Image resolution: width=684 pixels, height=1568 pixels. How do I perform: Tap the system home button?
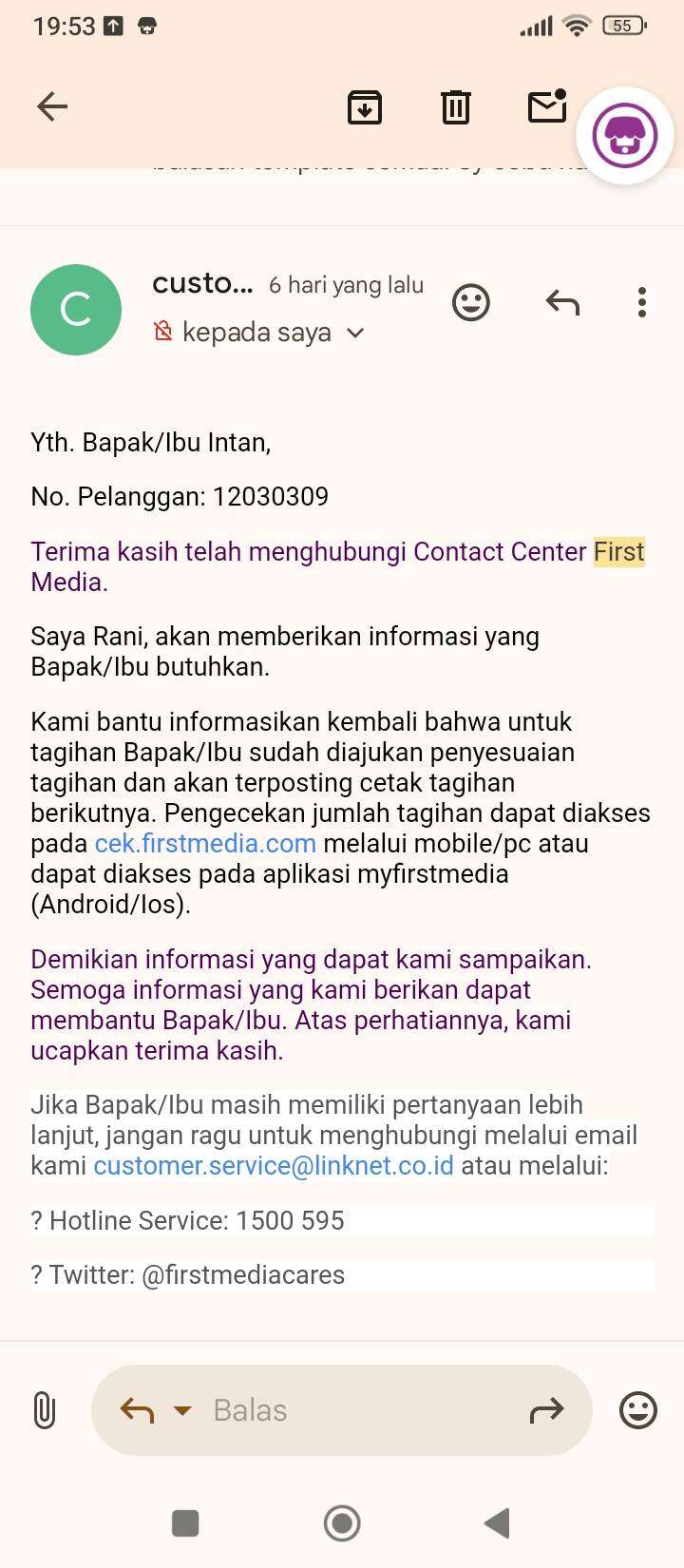click(x=342, y=1523)
